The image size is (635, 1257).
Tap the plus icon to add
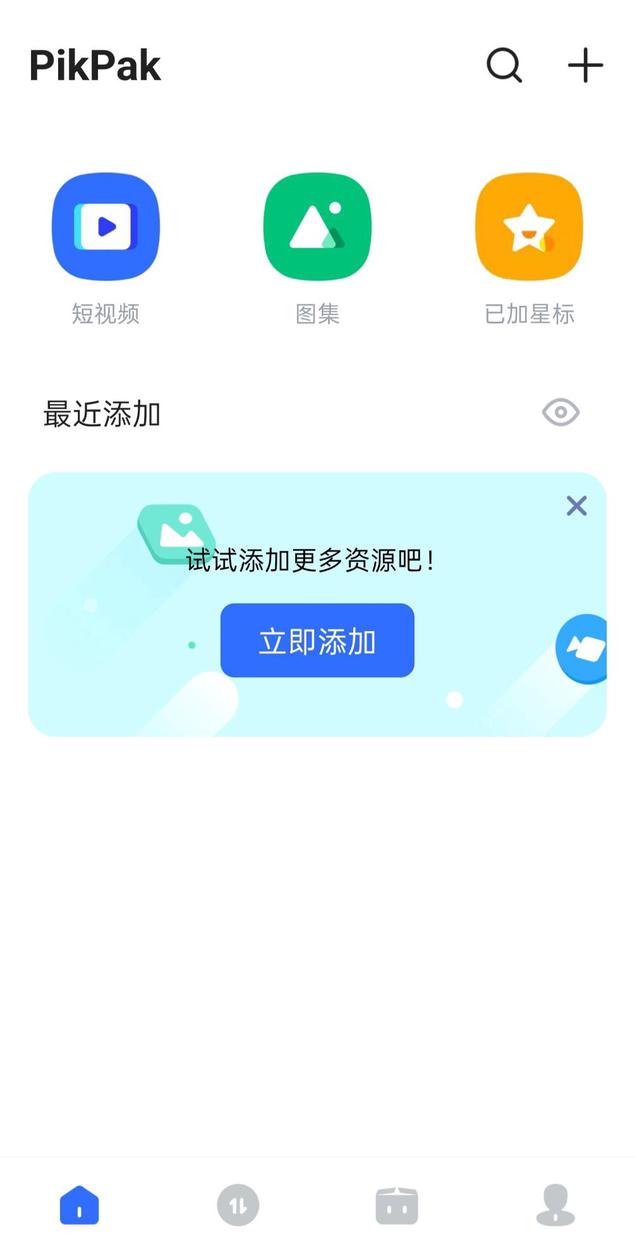coord(585,66)
